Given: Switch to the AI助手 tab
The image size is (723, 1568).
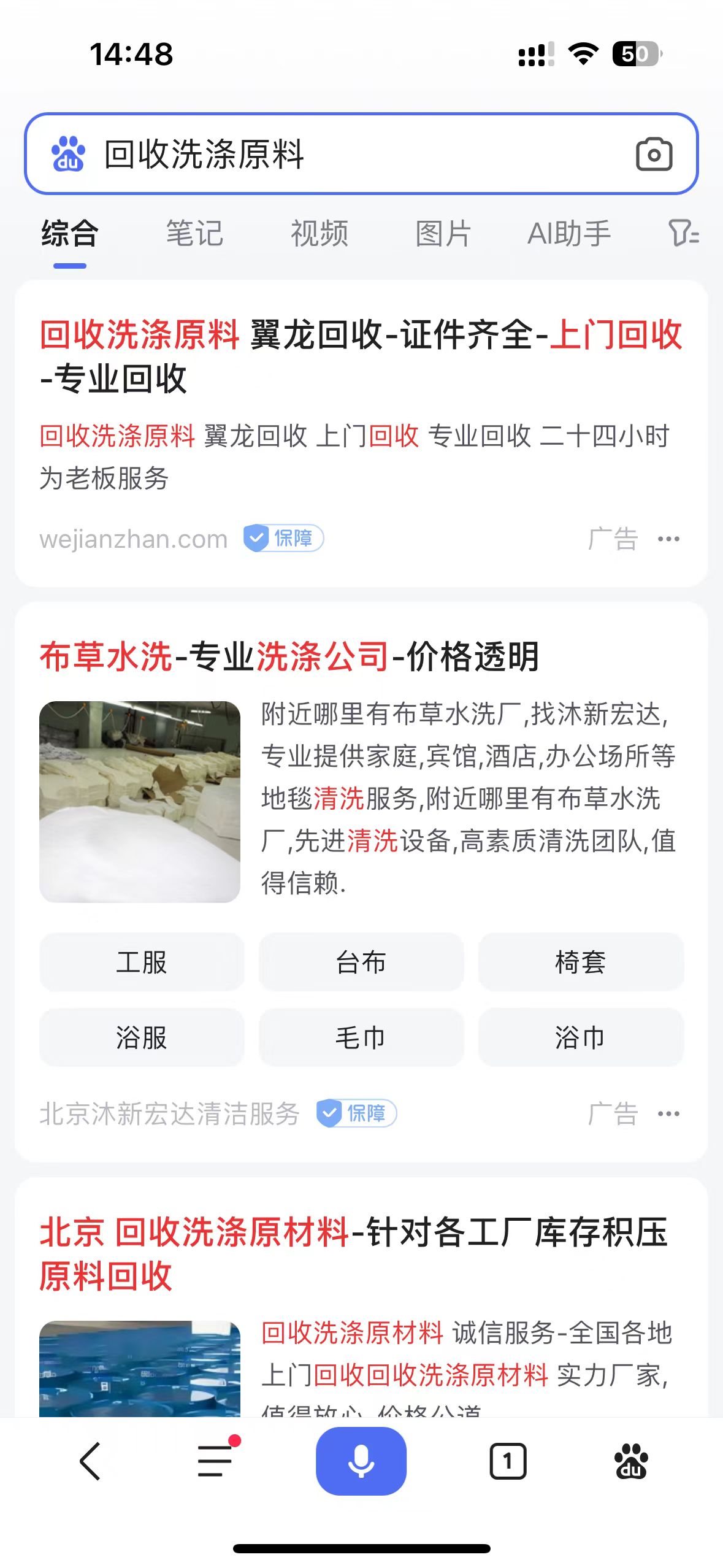Looking at the screenshot, I should 569,234.
